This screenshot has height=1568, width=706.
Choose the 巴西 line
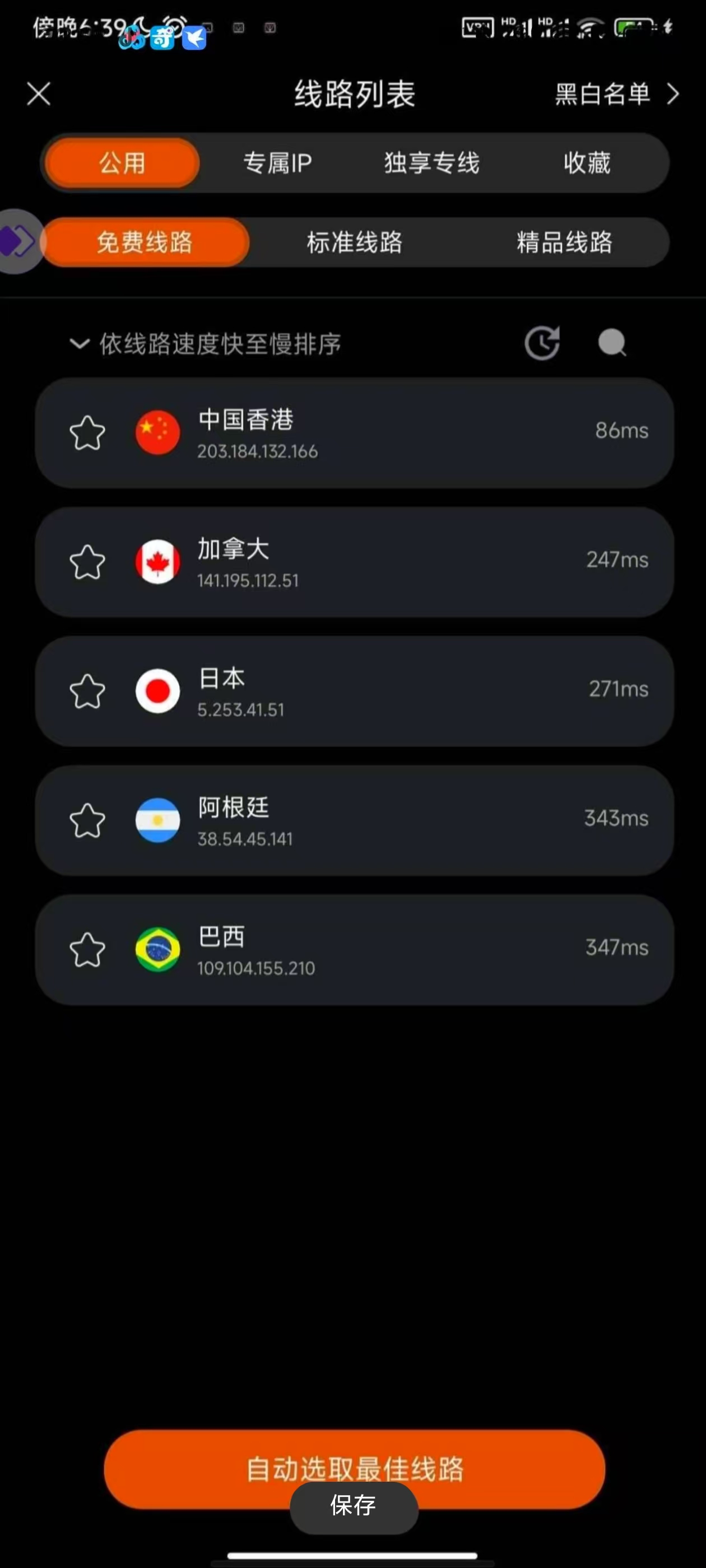[355, 950]
